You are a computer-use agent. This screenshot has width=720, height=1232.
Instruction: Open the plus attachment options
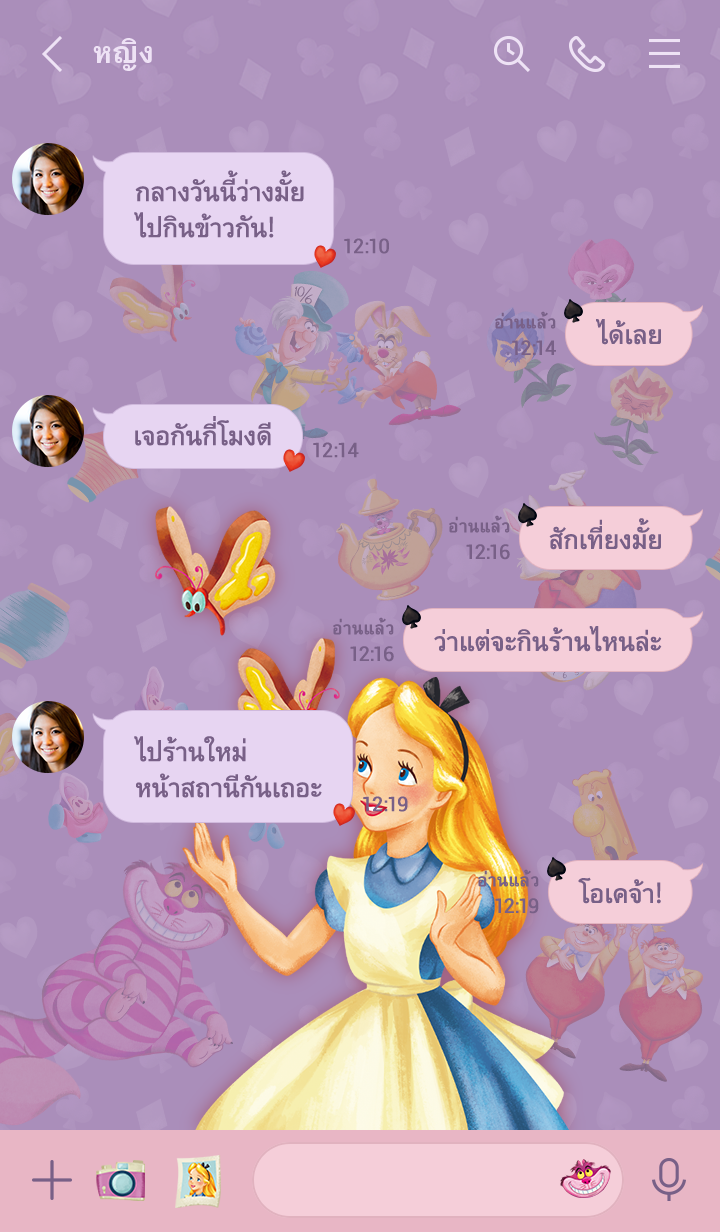click(x=51, y=1181)
